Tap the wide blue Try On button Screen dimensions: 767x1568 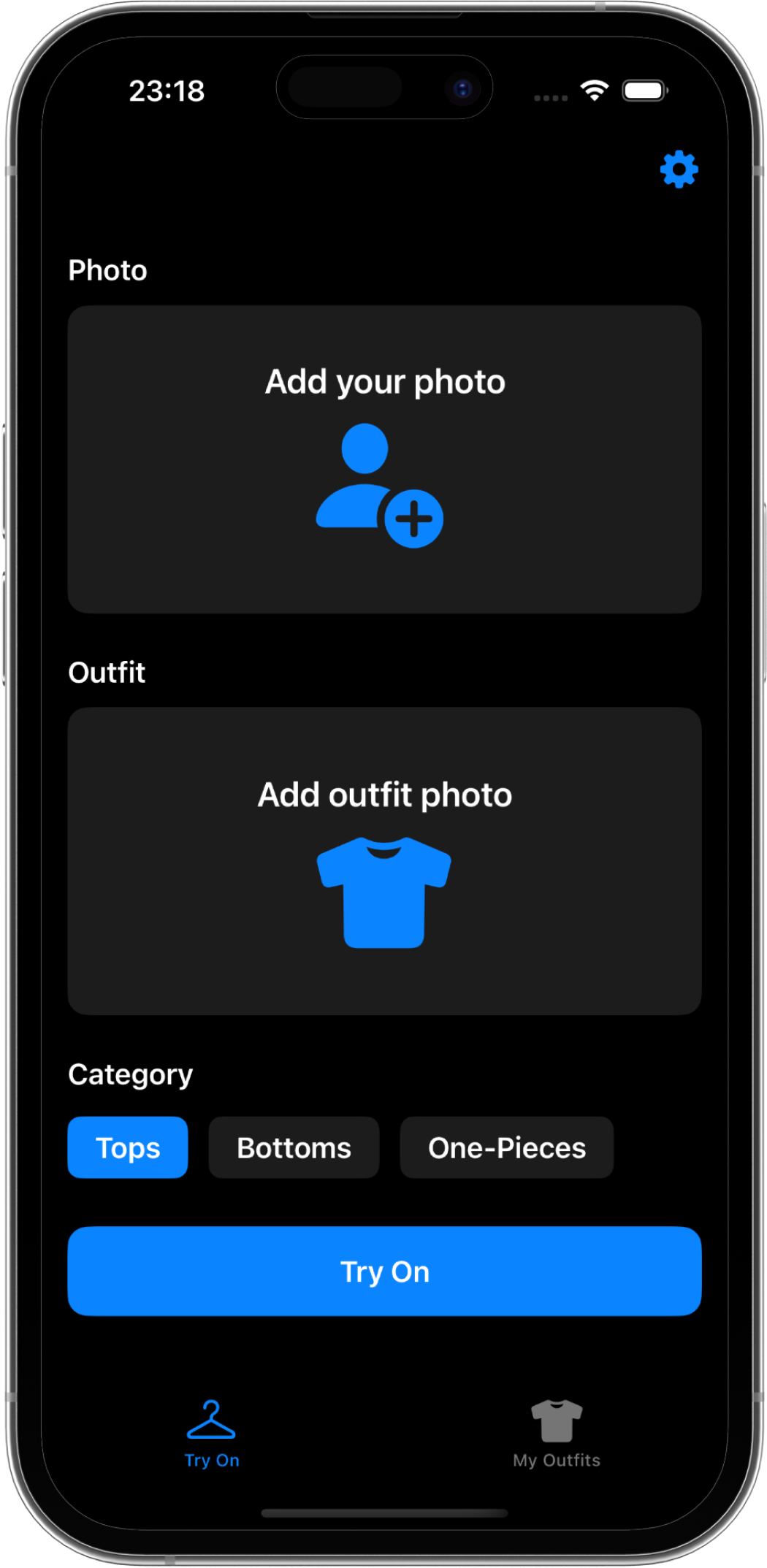pyautogui.click(x=384, y=1271)
